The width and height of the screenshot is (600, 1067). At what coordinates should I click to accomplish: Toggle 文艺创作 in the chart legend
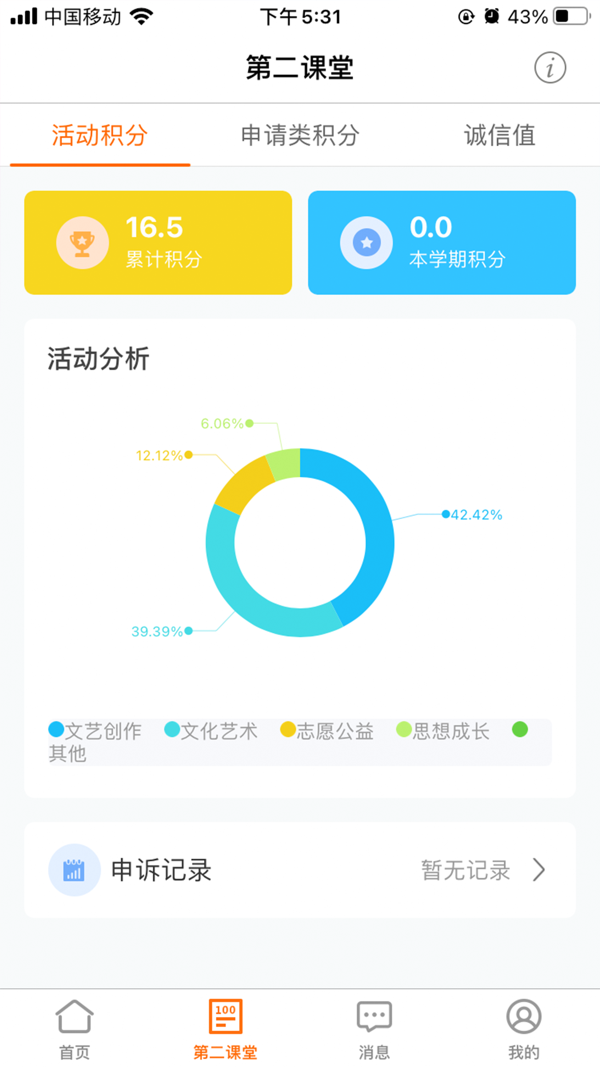click(x=96, y=731)
